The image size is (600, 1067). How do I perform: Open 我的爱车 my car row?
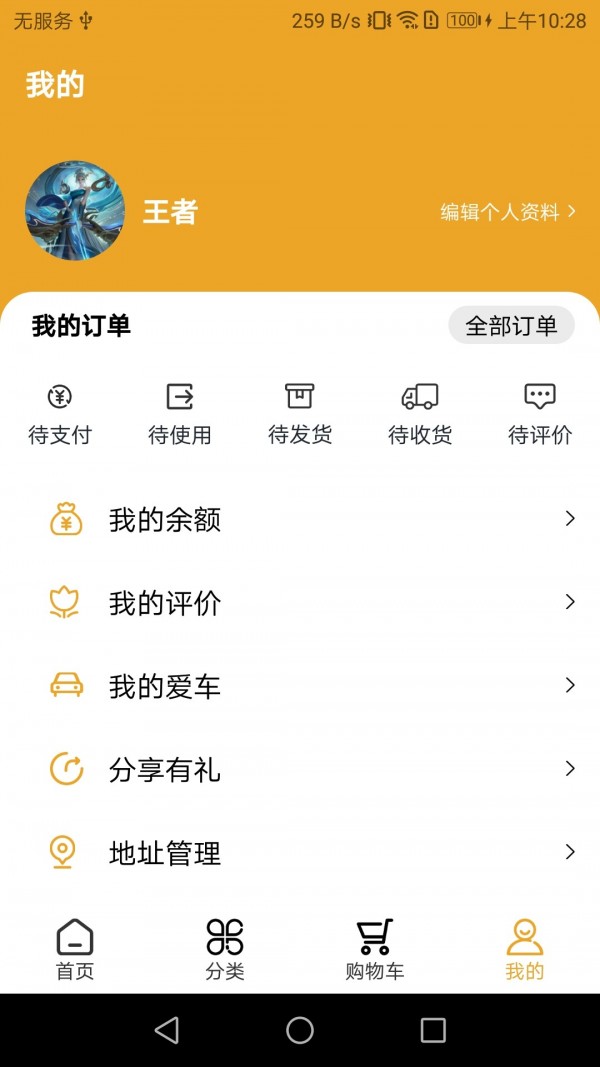300,686
